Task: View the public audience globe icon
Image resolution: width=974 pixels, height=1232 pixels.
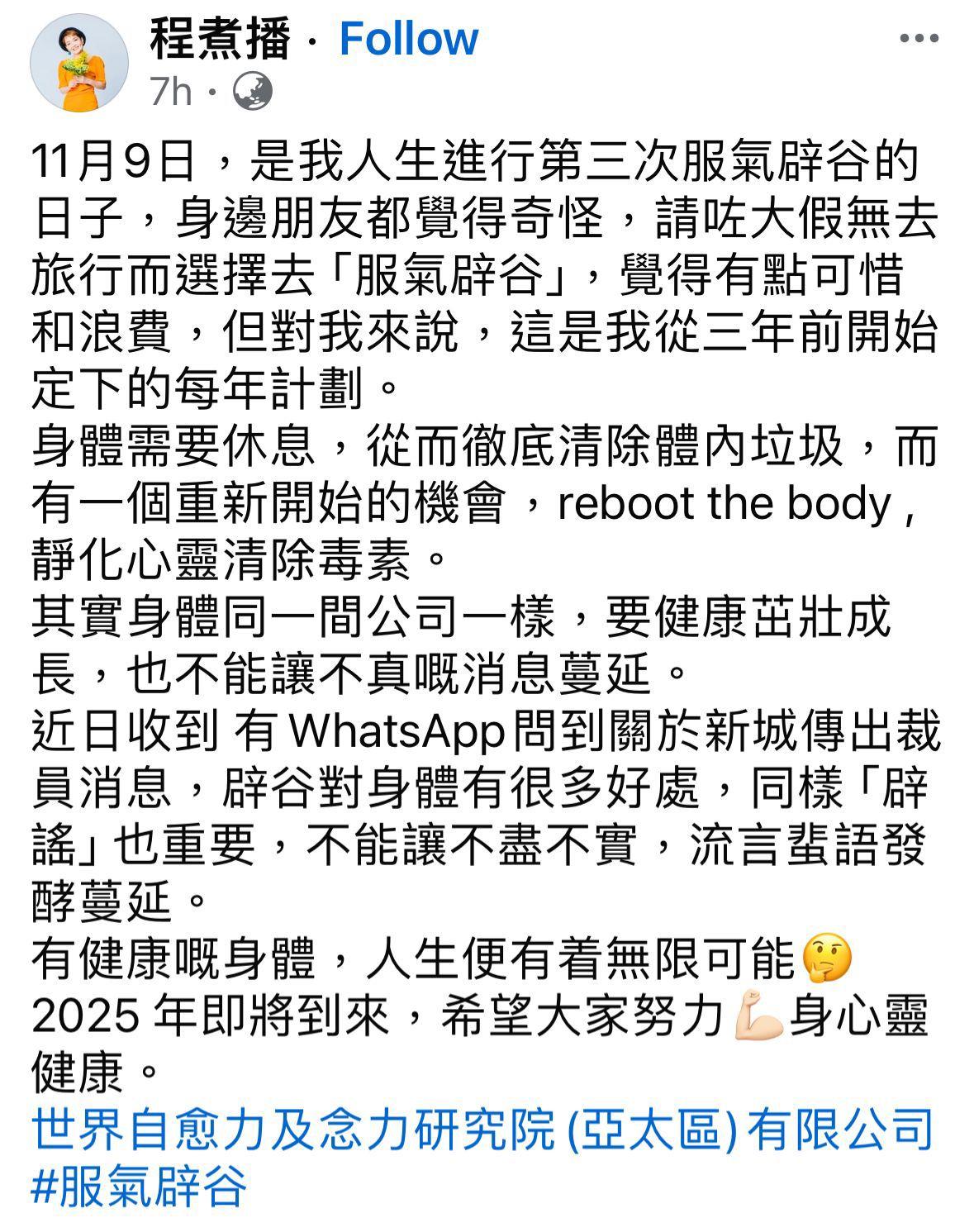Action: tap(253, 91)
